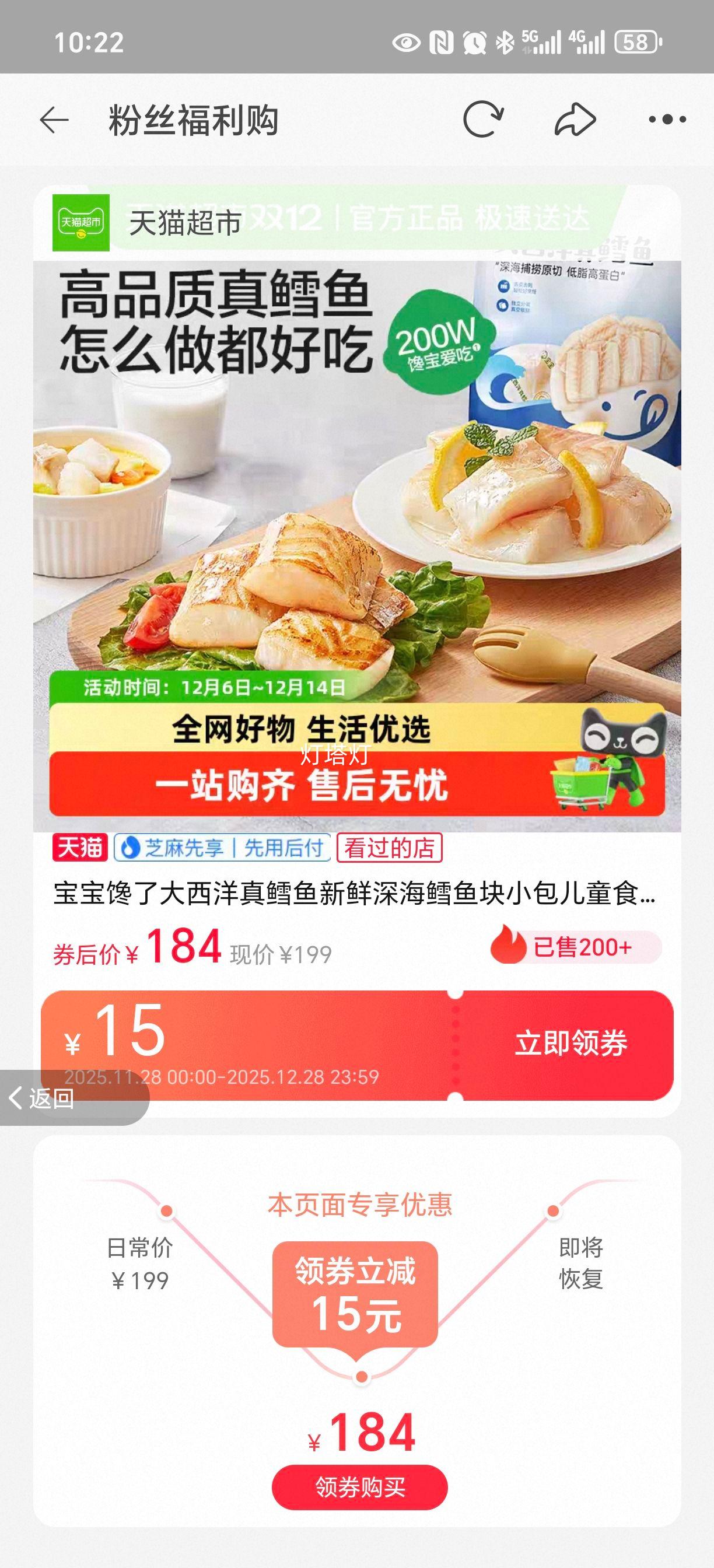
Task: Toggle the 200W 馋宝爱吃 badge sticker
Action: [x=433, y=349]
